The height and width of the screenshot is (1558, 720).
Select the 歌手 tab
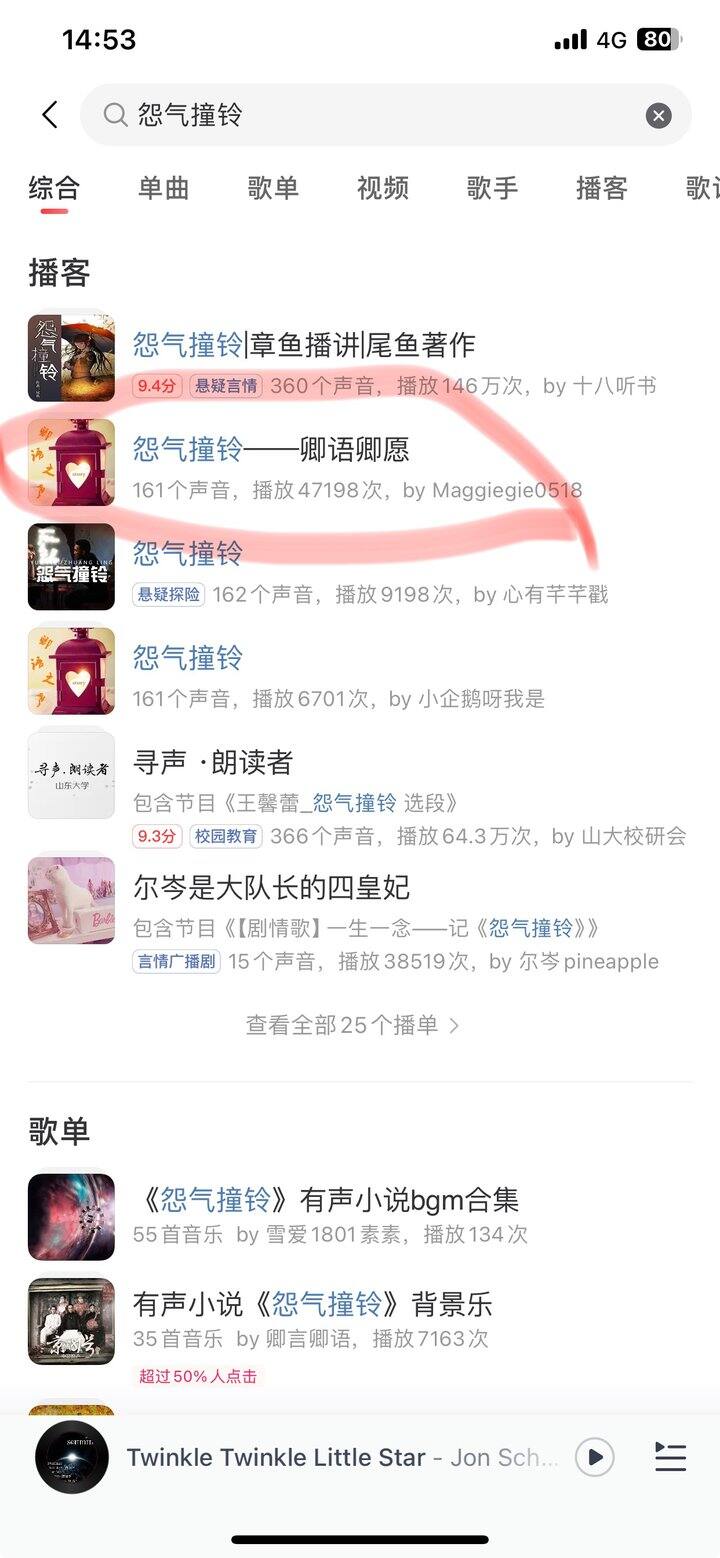coord(492,188)
